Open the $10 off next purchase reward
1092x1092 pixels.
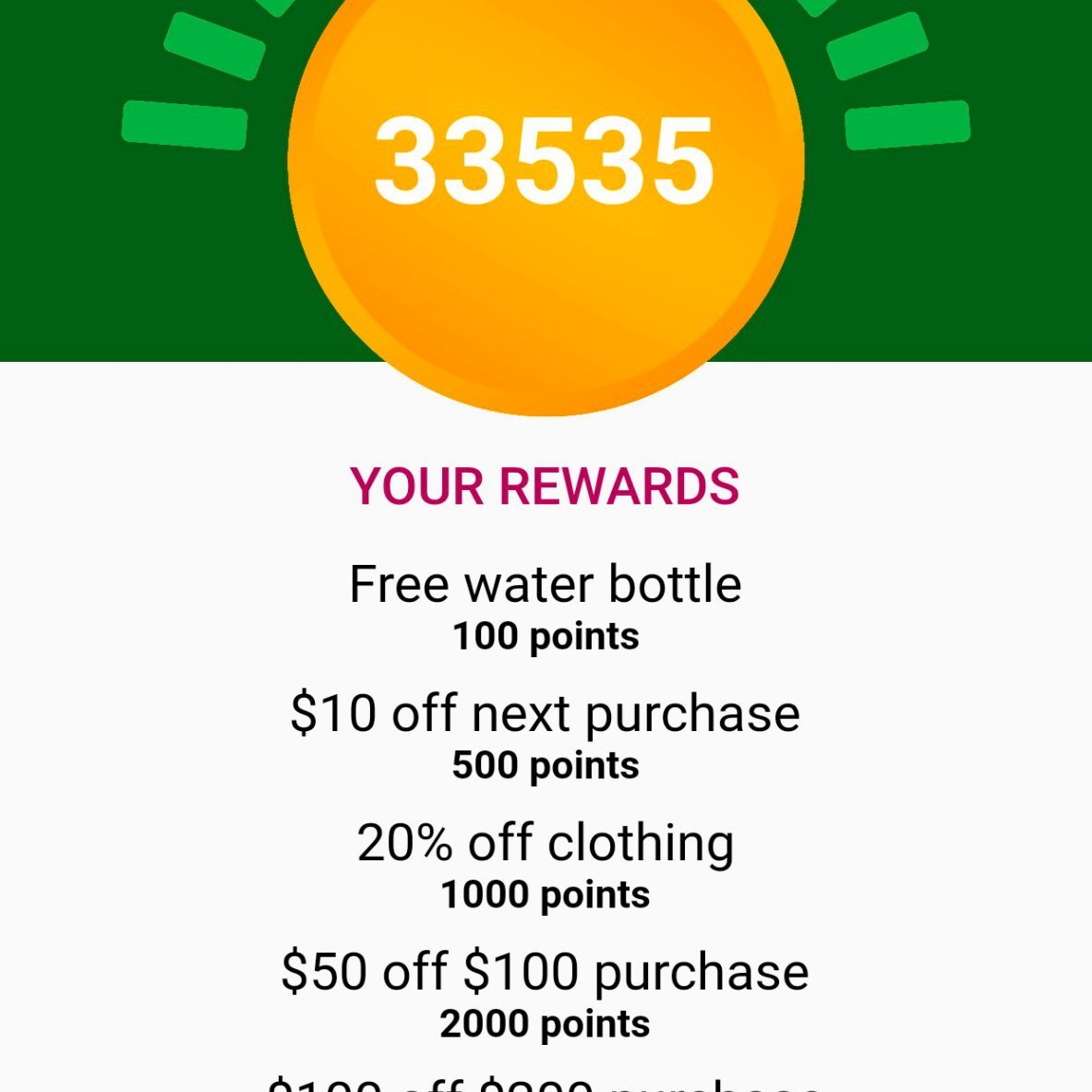click(x=546, y=714)
